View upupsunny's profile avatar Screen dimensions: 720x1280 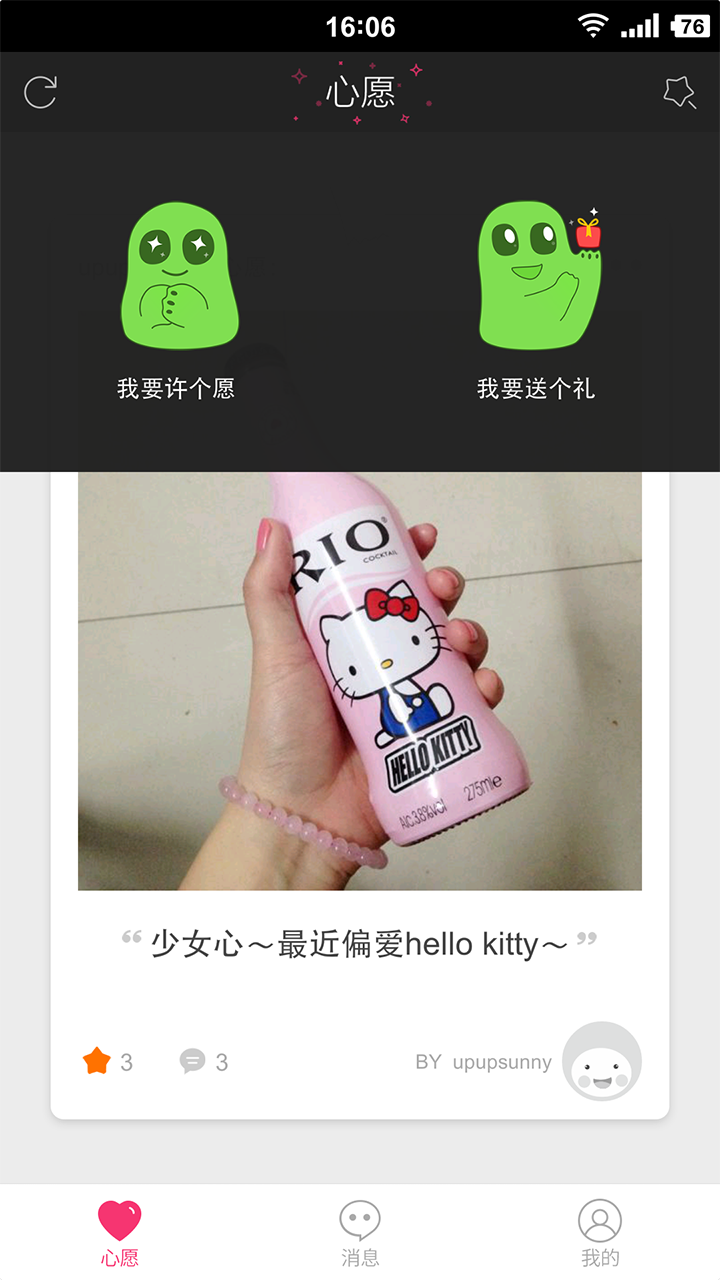[x=601, y=1061]
